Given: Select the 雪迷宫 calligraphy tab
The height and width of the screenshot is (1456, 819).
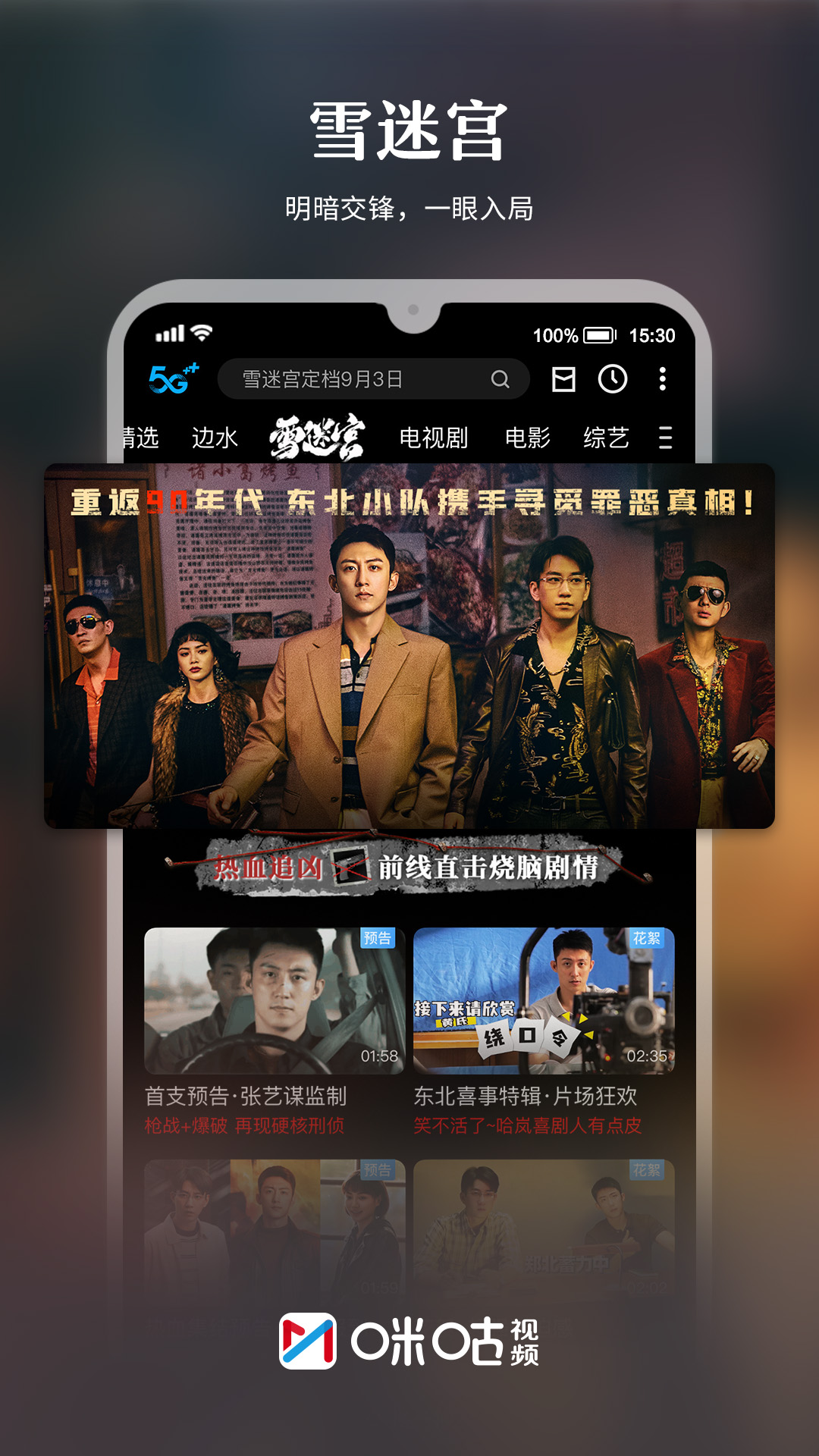Looking at the screenshot, I should [318, 435].
